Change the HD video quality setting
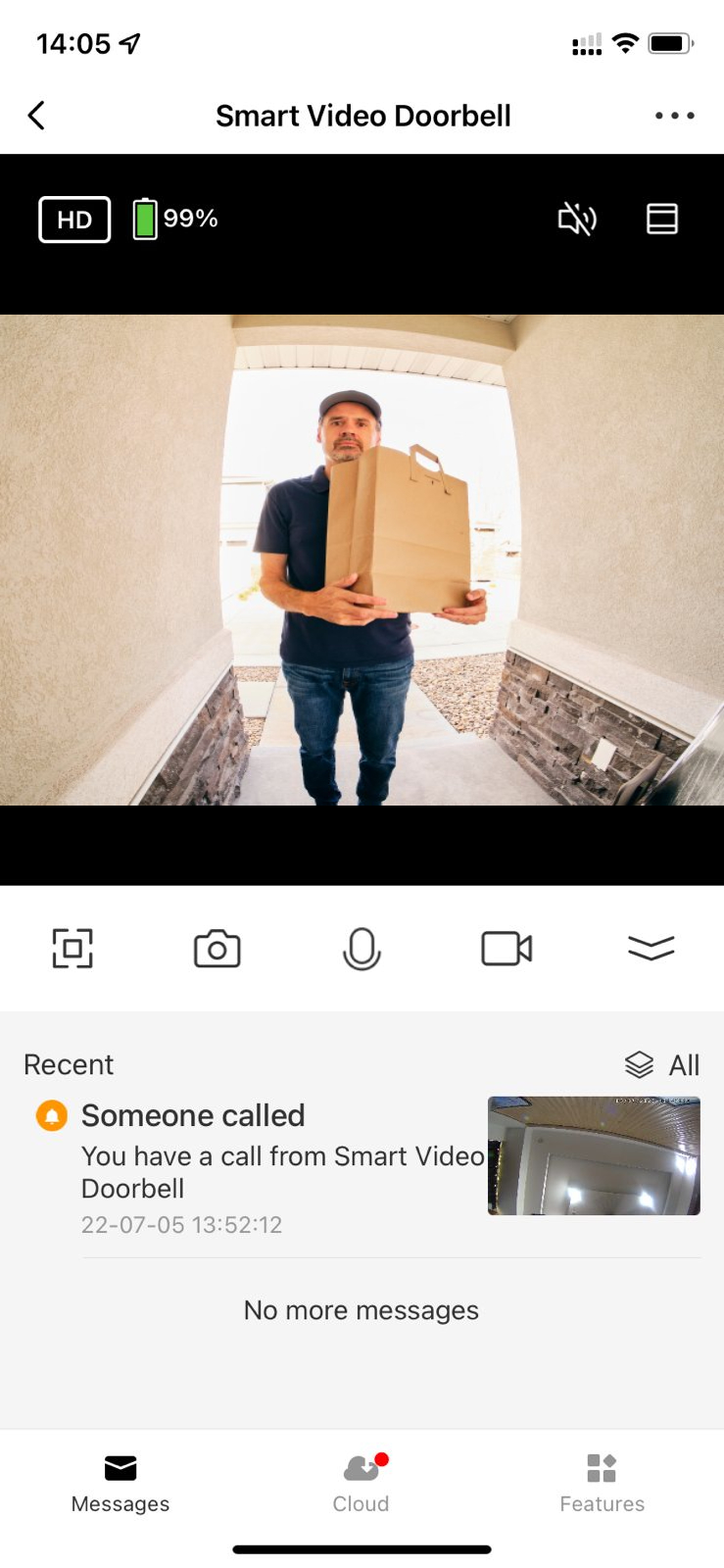Screen dimensions: 724x1568 click(x=74, y=220)
